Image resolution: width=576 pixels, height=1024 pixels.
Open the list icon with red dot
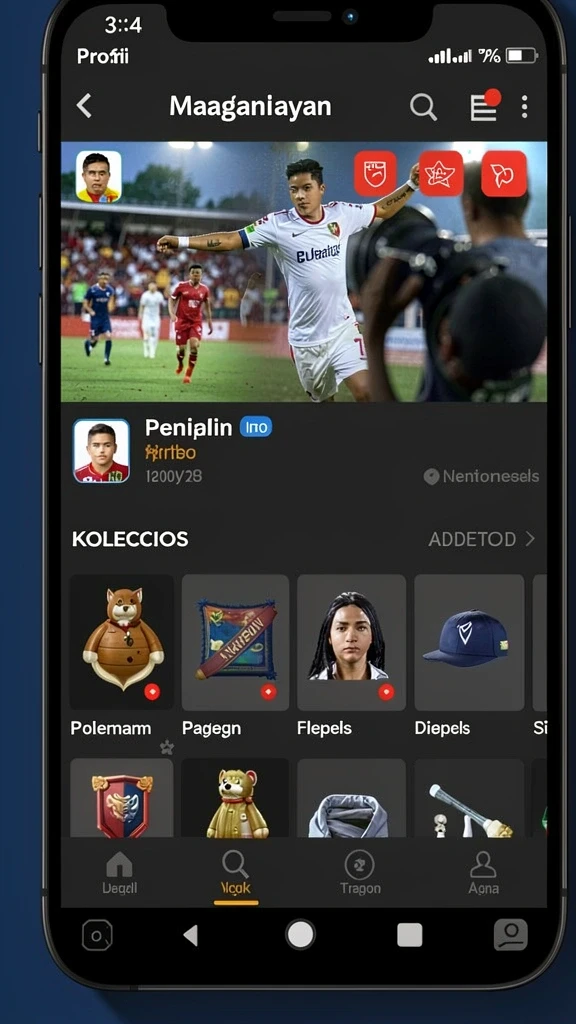pyautogui.click(x=485, y=106)
